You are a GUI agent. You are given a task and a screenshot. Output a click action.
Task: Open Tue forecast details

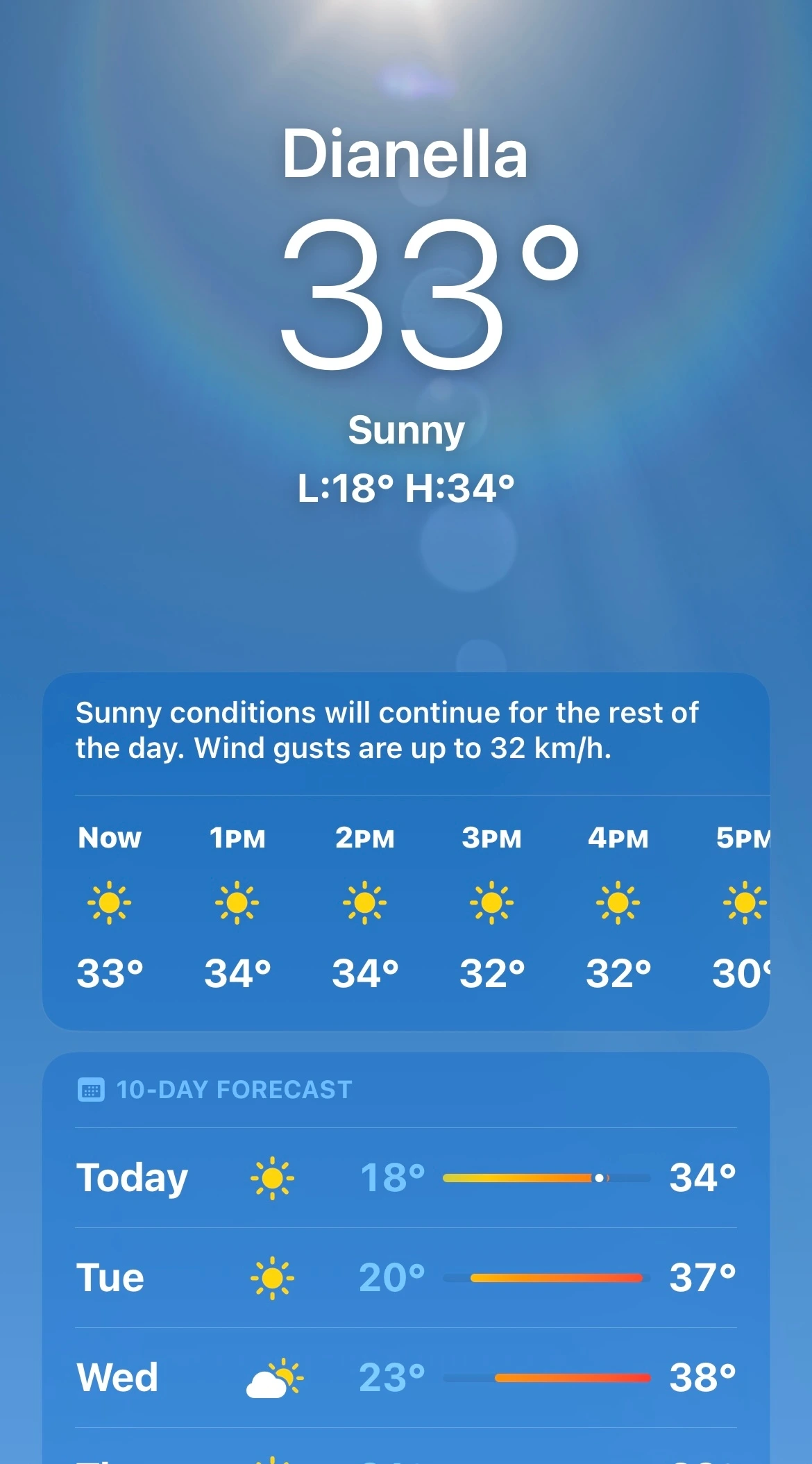pyautogui.click(x=406, y=1278)
